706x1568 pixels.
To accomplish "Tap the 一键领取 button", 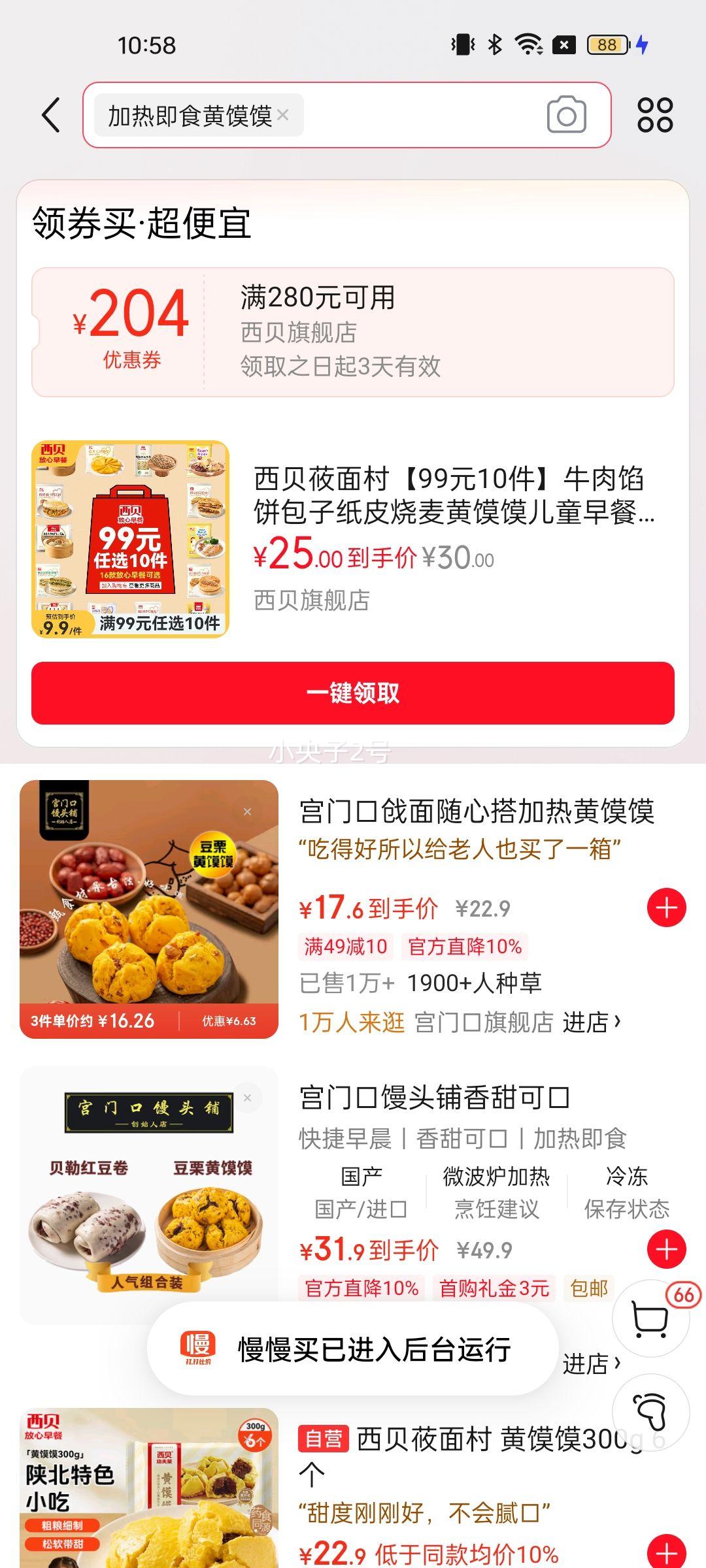I will tap(353, 693).
